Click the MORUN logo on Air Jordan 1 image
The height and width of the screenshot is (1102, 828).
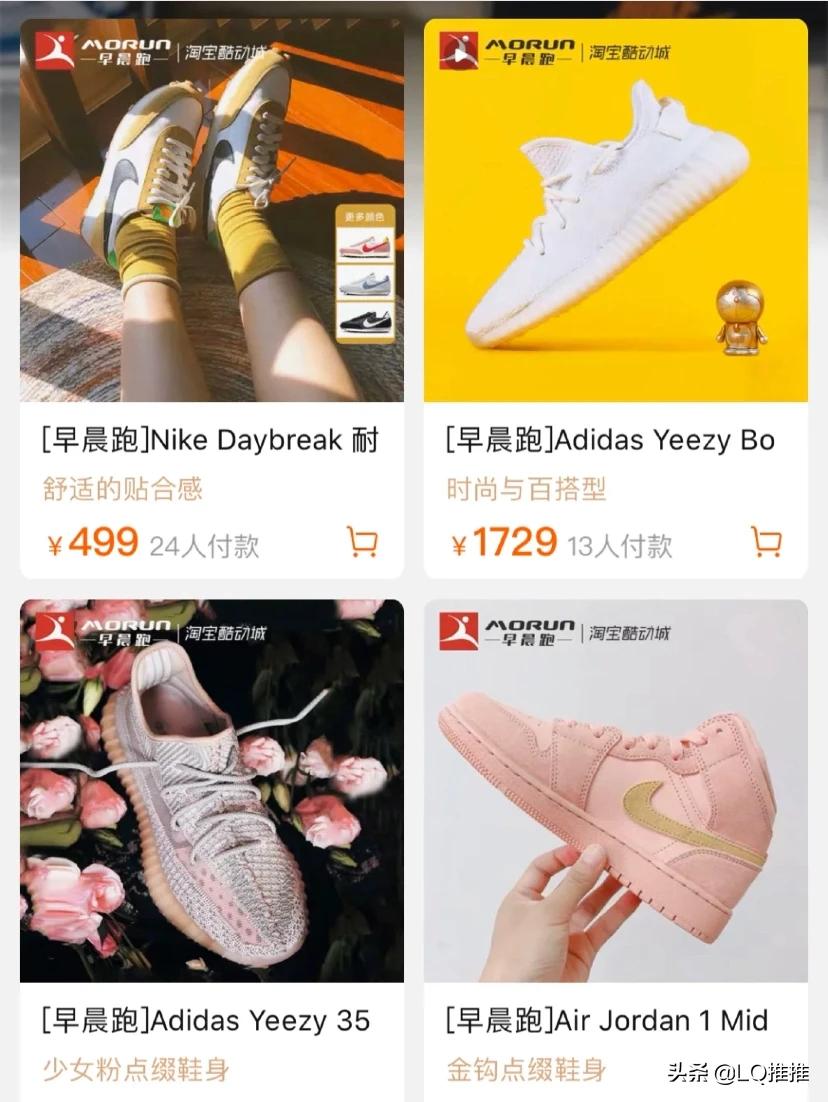point(505,630)
